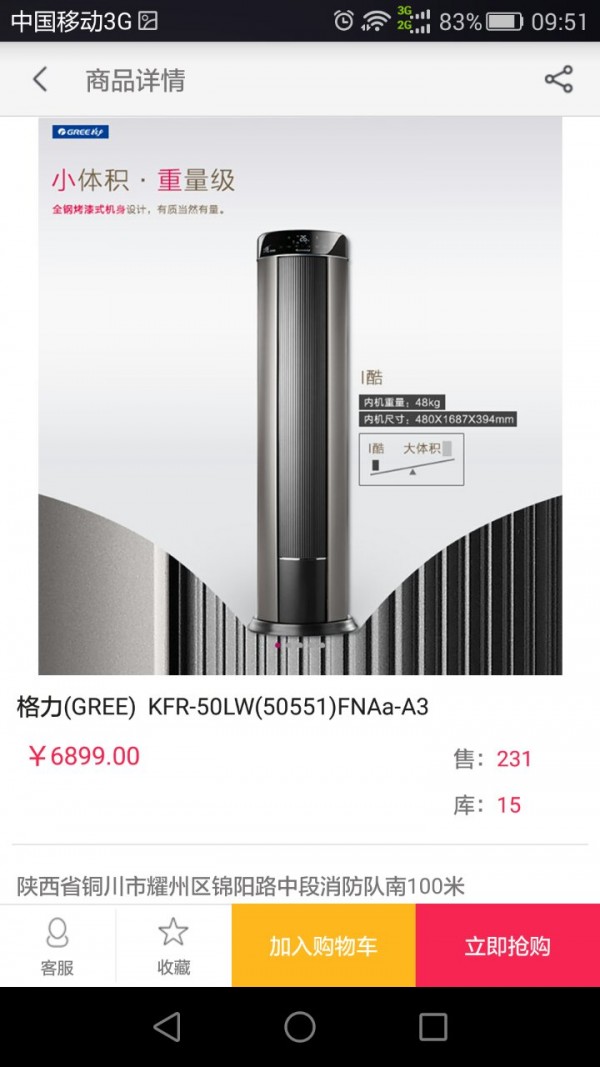Buy now with the 立即抢购 button

(x=507, y=946)
